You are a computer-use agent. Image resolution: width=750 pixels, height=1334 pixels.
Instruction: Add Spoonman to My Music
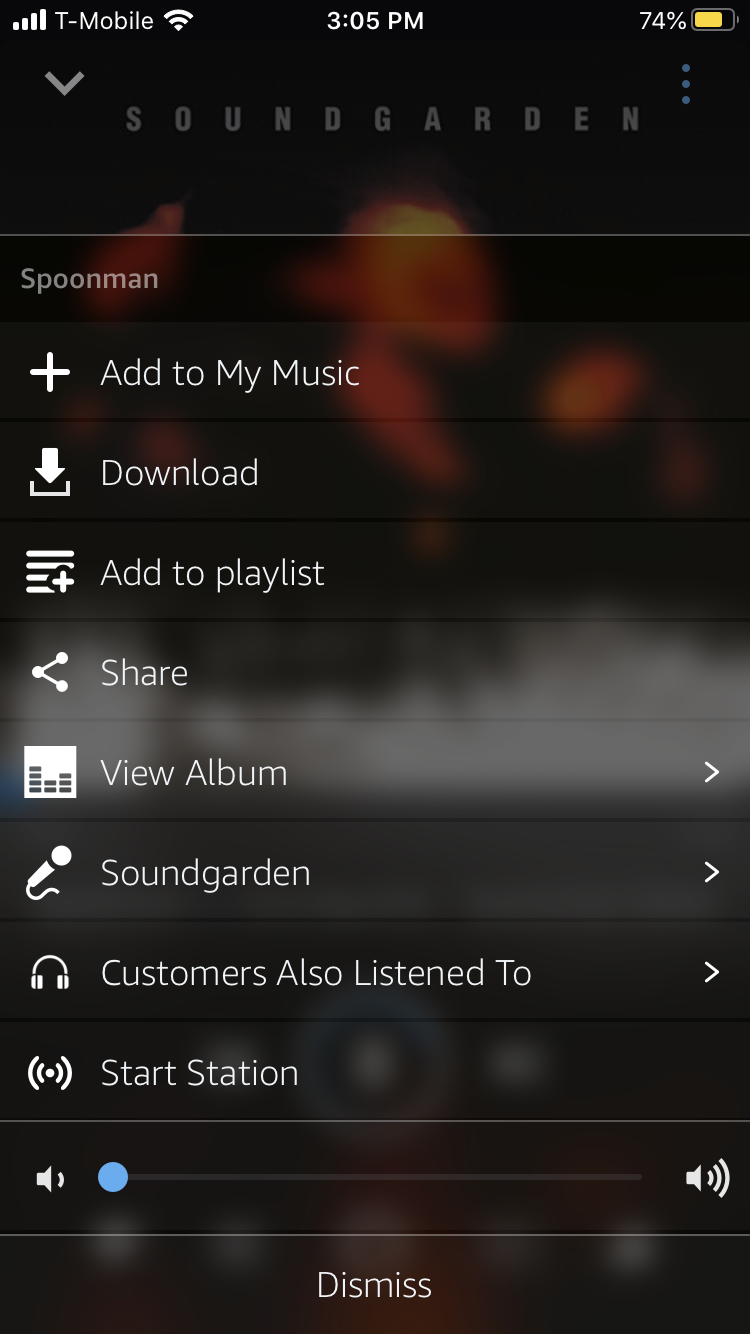pyautogui.click(x=230, y=373)
